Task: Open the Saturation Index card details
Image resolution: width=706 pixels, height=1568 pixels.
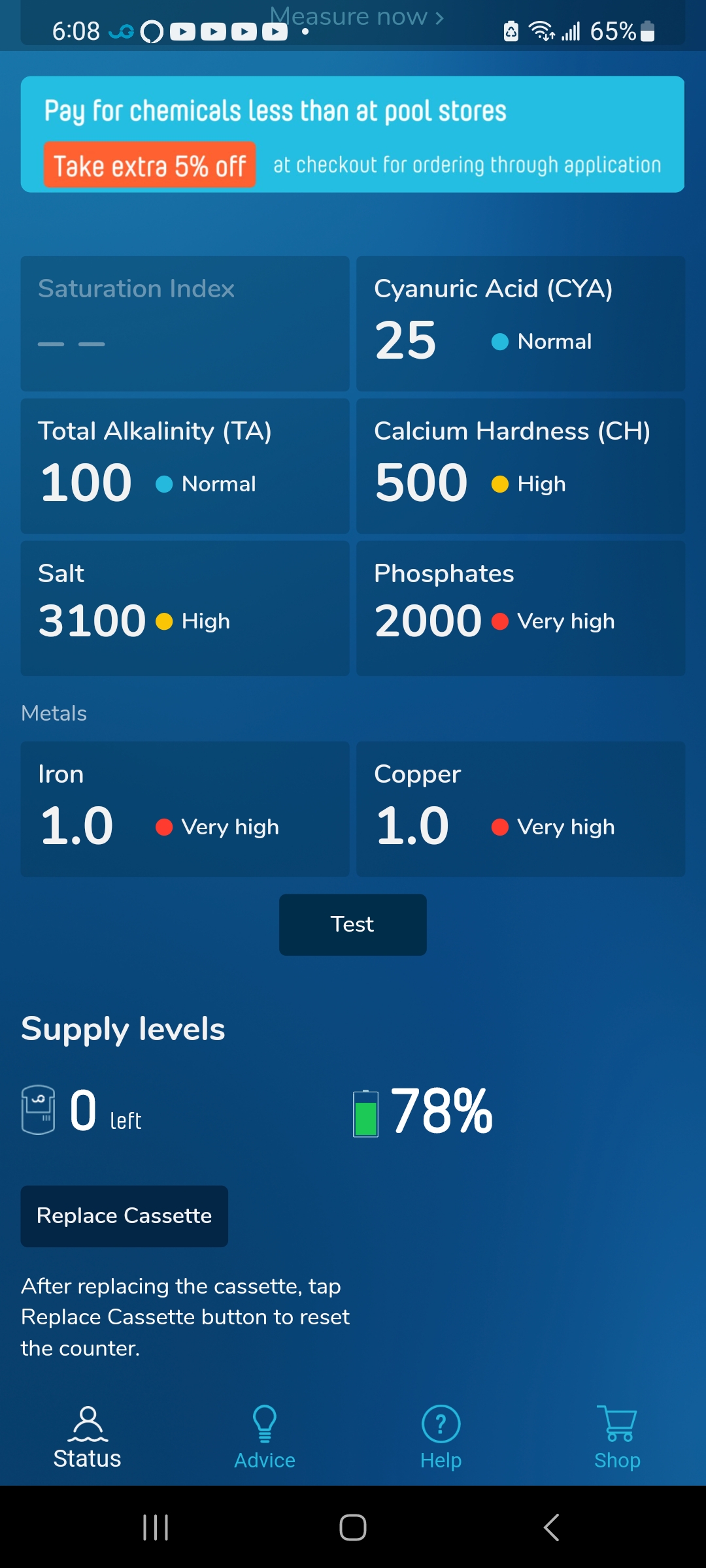Action: [185, 323]
